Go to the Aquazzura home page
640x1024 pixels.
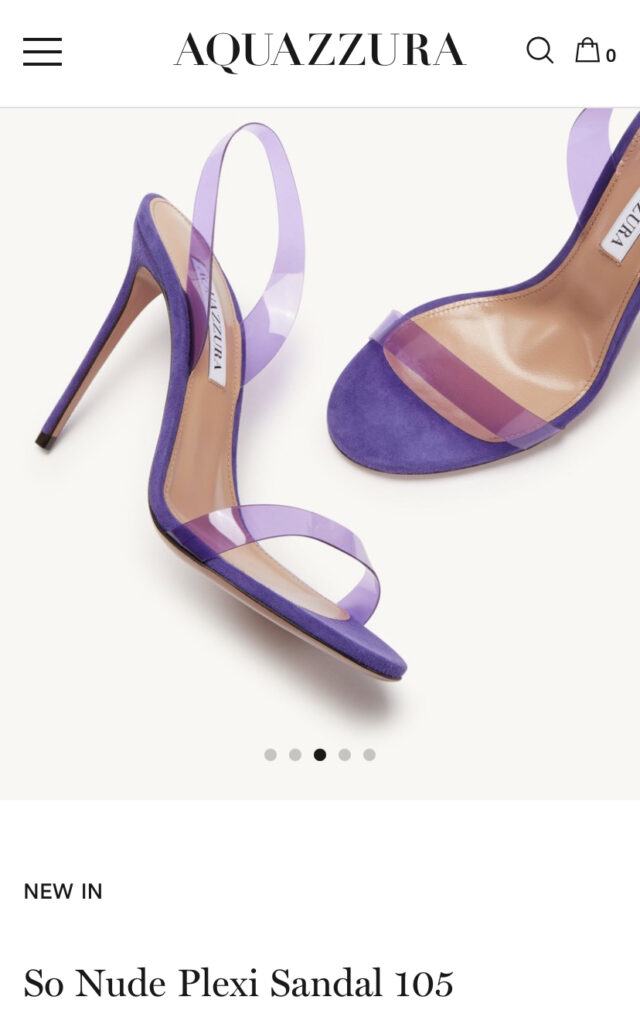[319, 52]
